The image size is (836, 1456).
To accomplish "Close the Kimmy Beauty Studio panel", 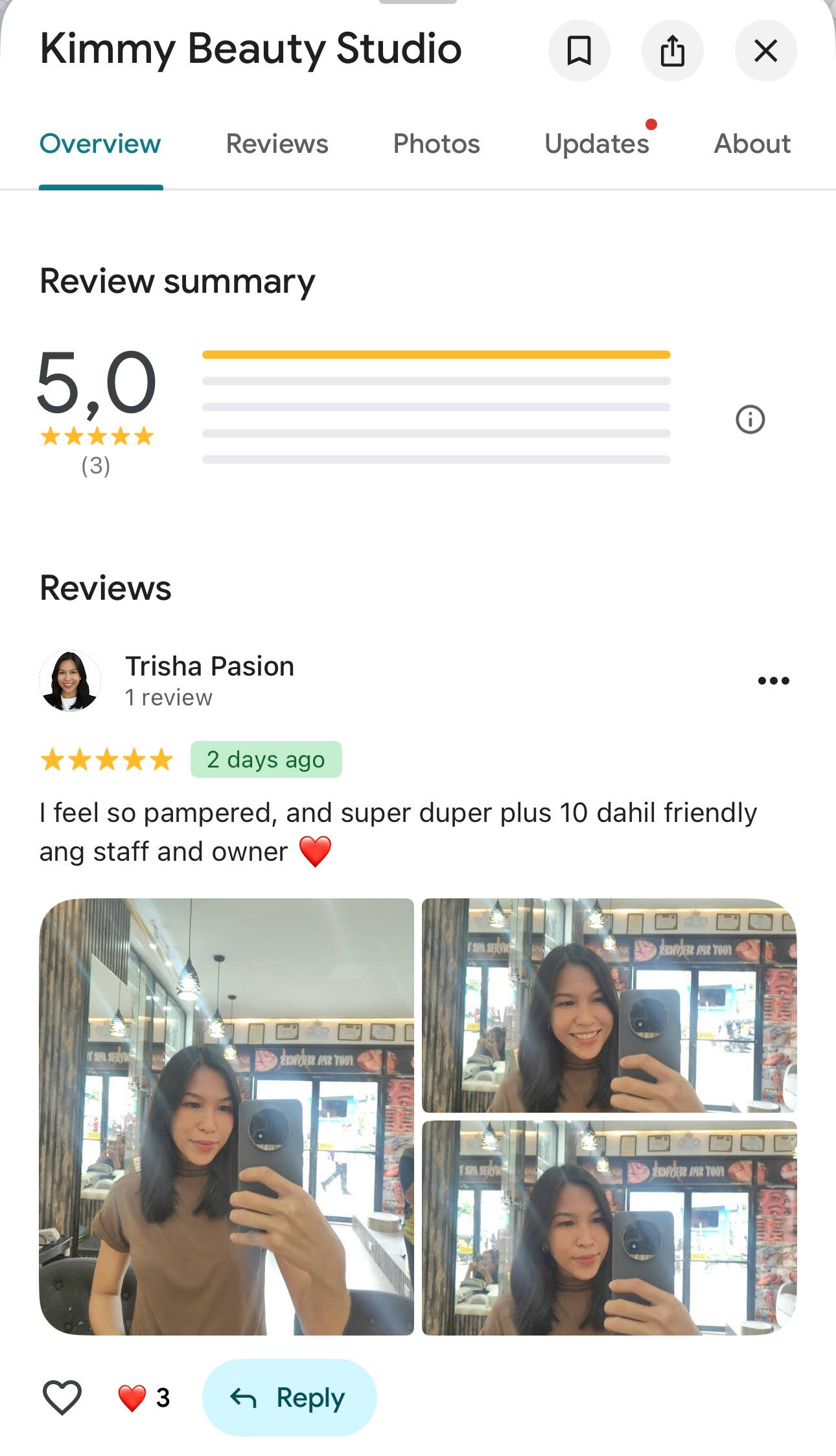I will (x=765, y=51).
